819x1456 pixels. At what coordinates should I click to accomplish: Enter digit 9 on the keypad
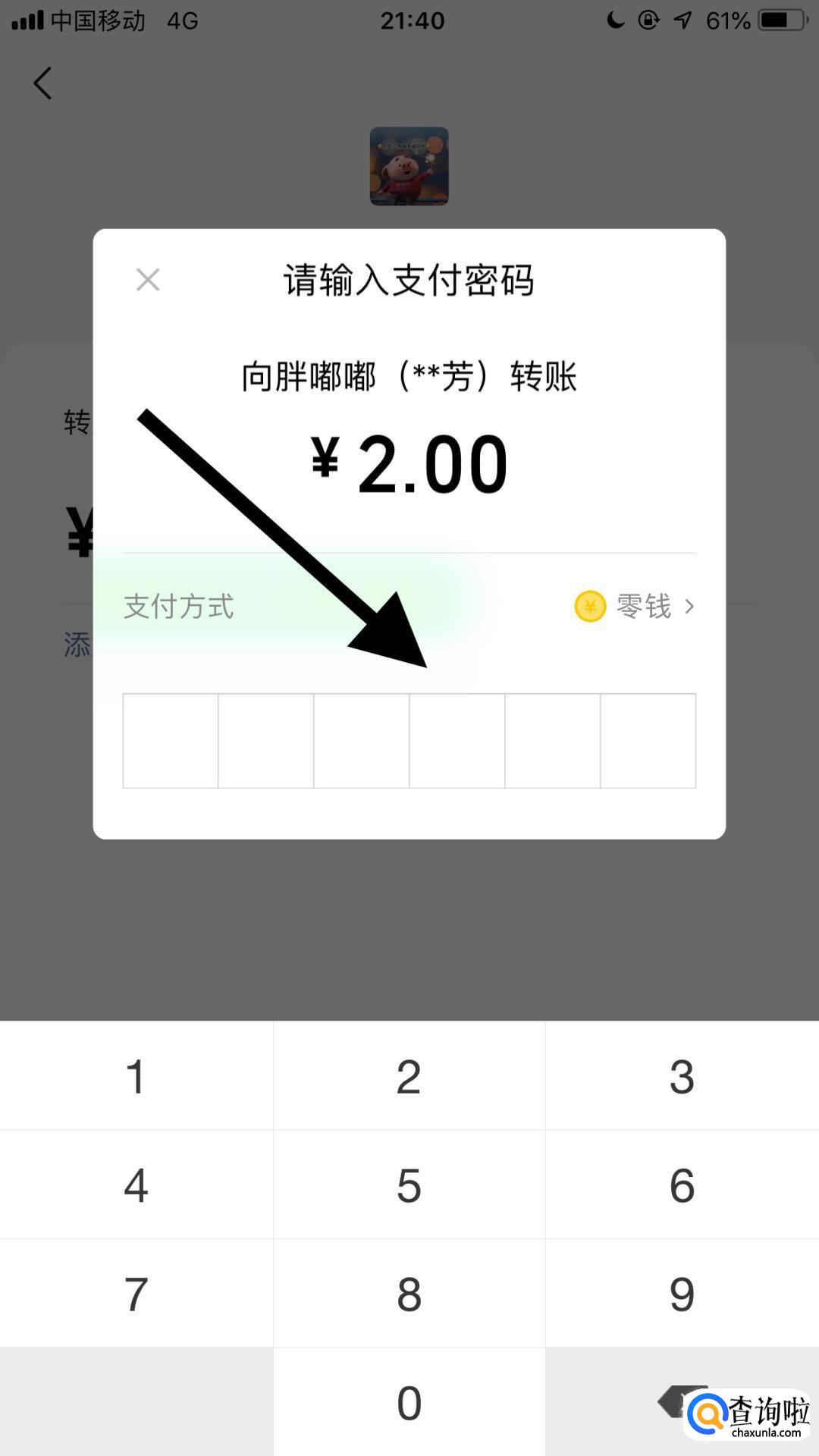point(682,1294)
